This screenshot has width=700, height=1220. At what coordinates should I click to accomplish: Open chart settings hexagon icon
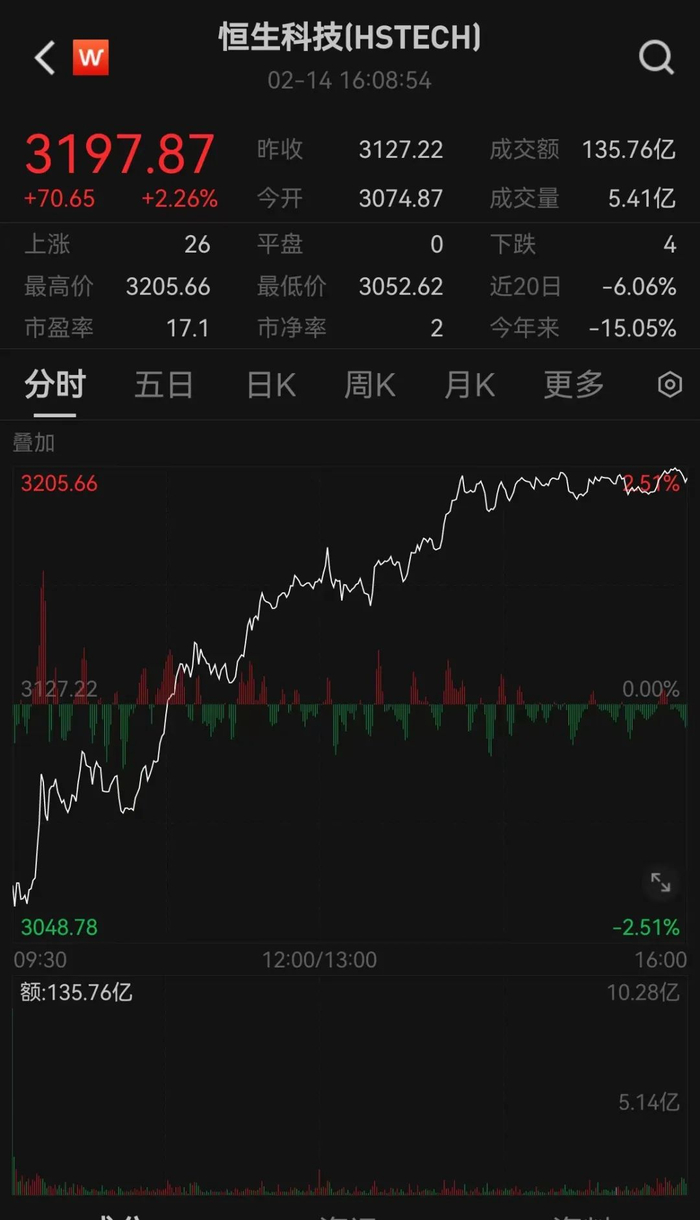click(670, 385)
